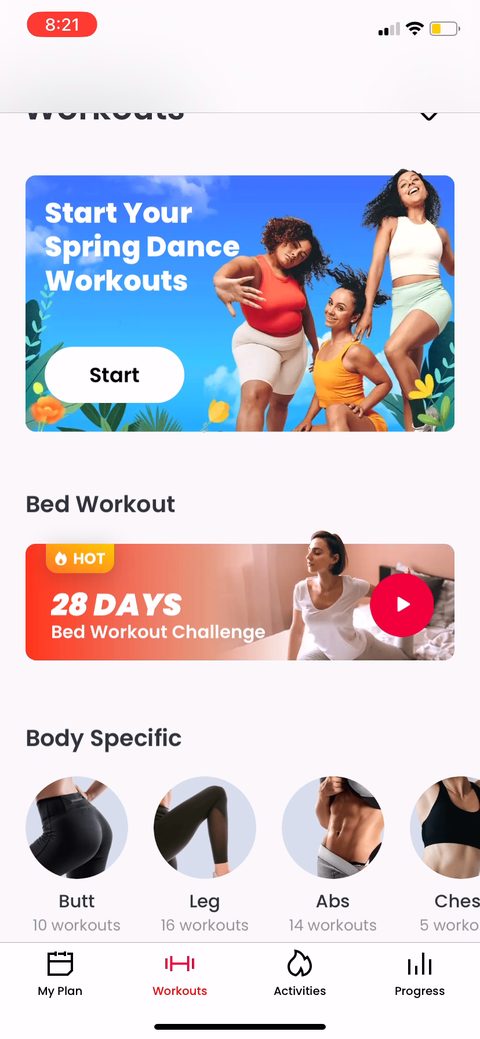480x1039 pixels.
Task: Play the 28 Days Bed Workout Challenge
Action: tap(402, 604)
